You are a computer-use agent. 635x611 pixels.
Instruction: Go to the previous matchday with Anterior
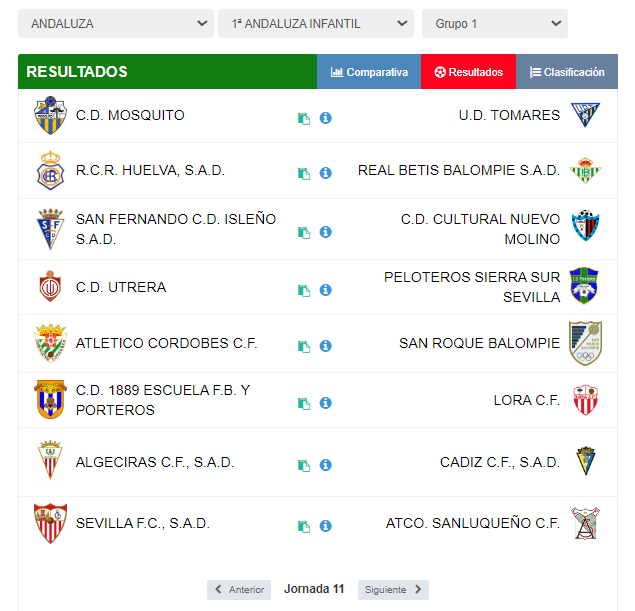pyautogui.click(x=239, y=589)
